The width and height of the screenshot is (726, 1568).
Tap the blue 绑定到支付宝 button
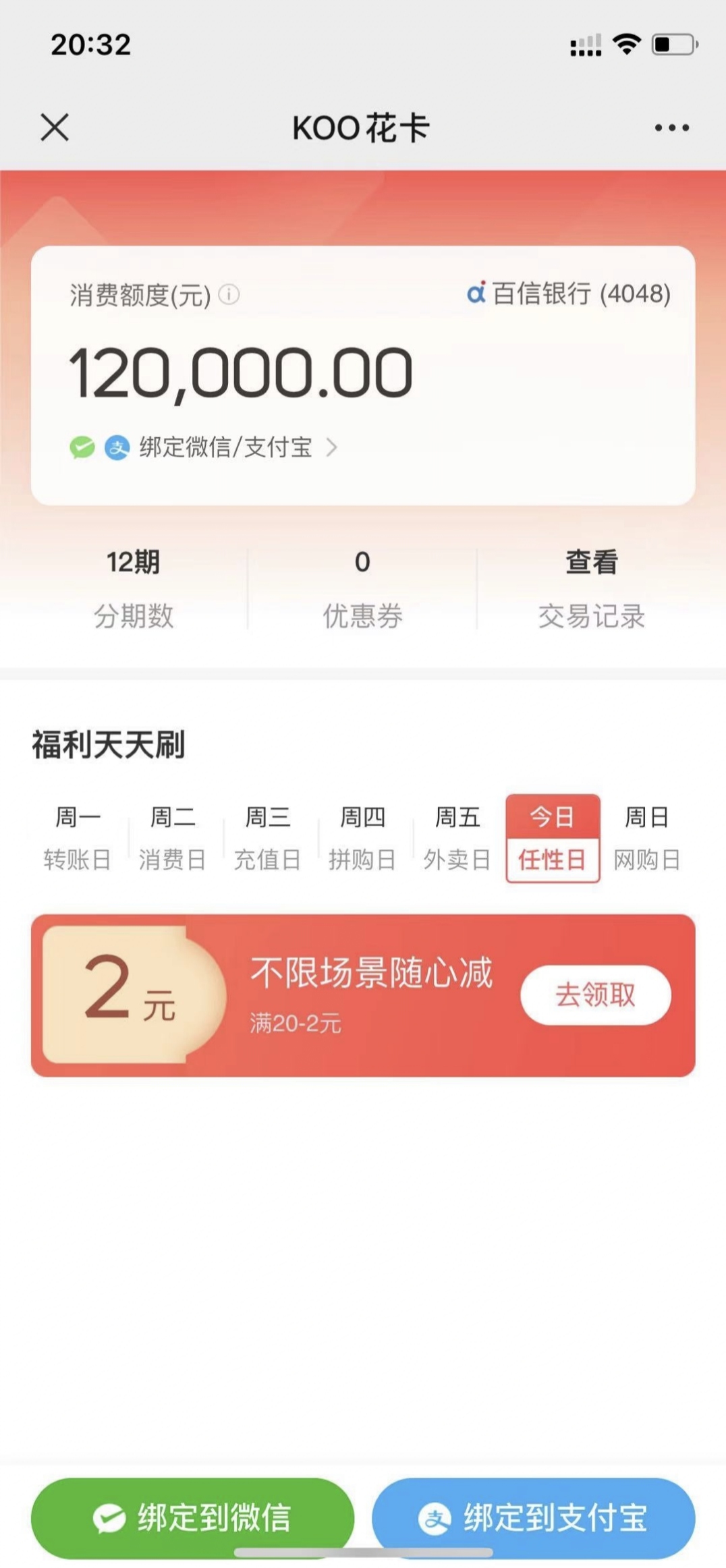(534, 1518)
